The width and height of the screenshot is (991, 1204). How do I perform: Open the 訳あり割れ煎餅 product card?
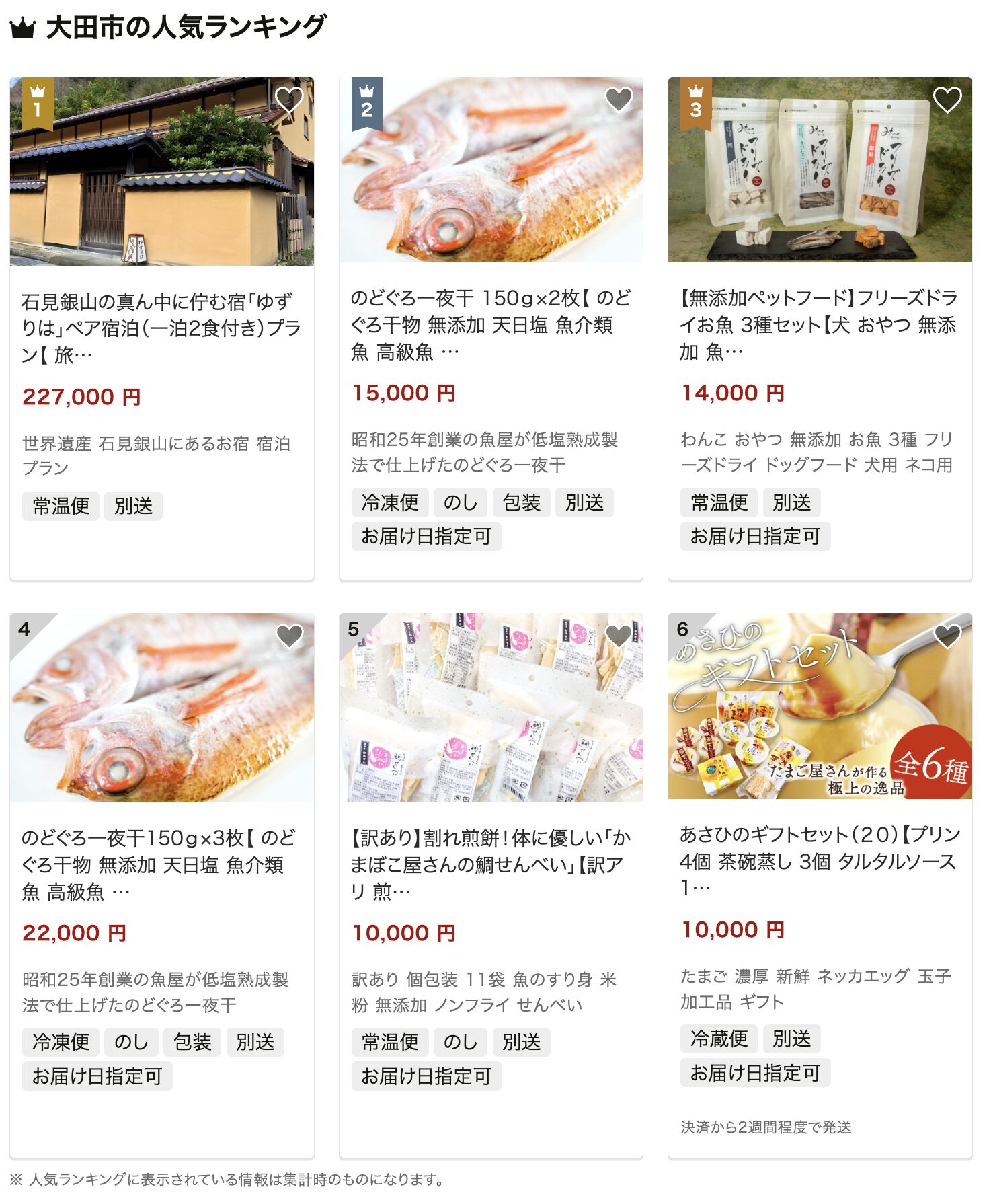[x=490, y=864]
